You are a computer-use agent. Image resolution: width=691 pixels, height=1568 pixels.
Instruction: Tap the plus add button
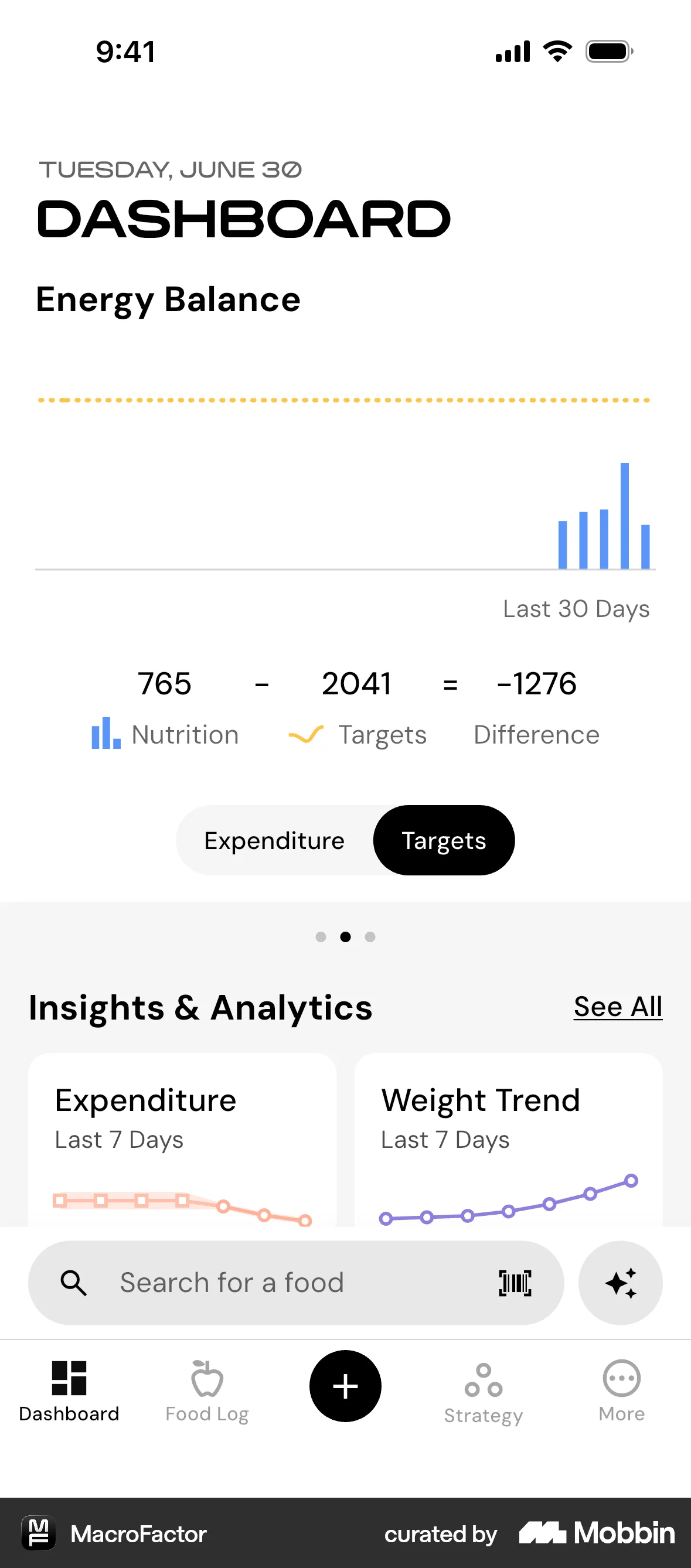pyautogui.click(x=345, y=1386)
